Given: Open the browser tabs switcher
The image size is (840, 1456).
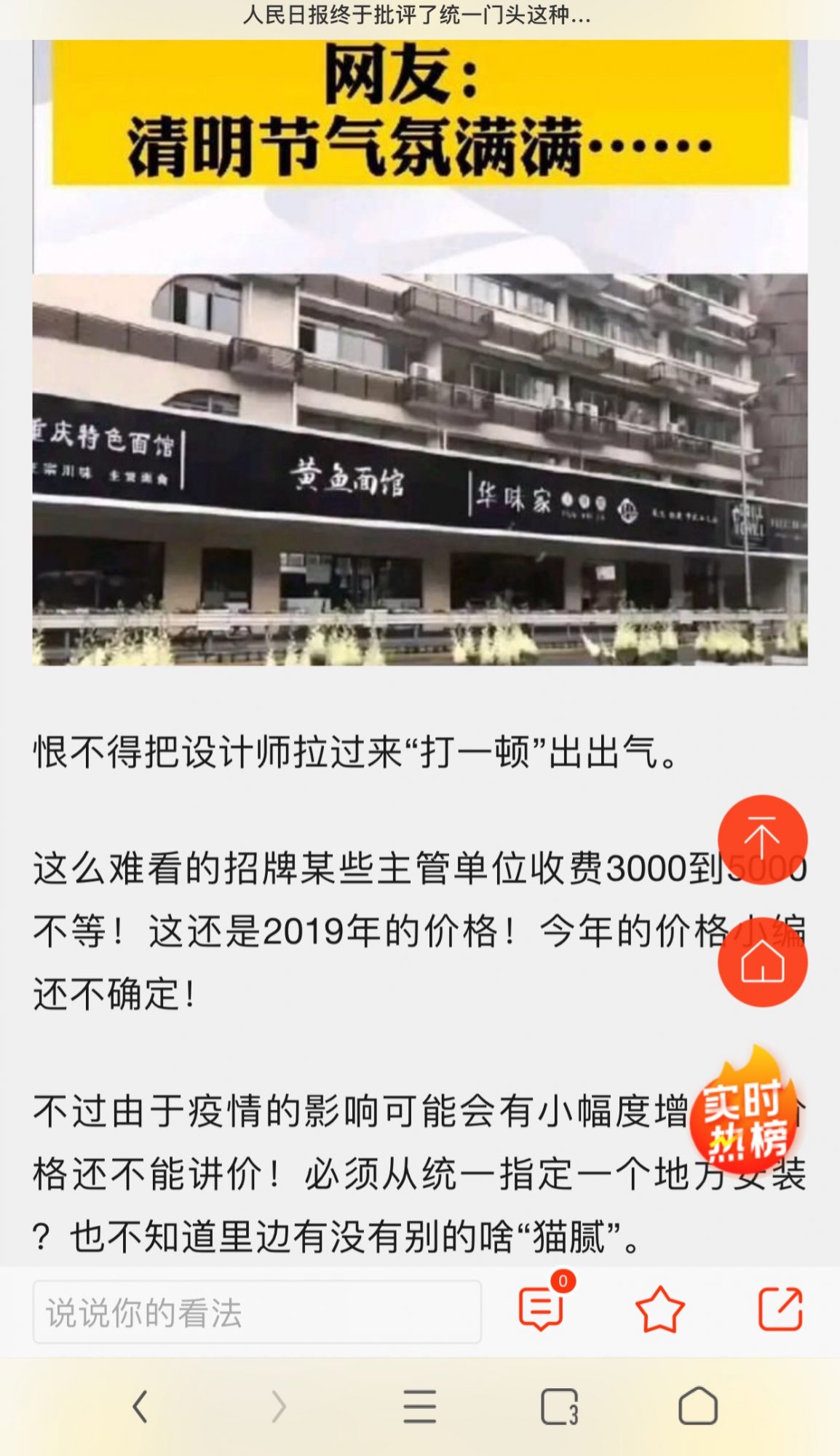Looking at the screenshot, I should (559, 1406).
